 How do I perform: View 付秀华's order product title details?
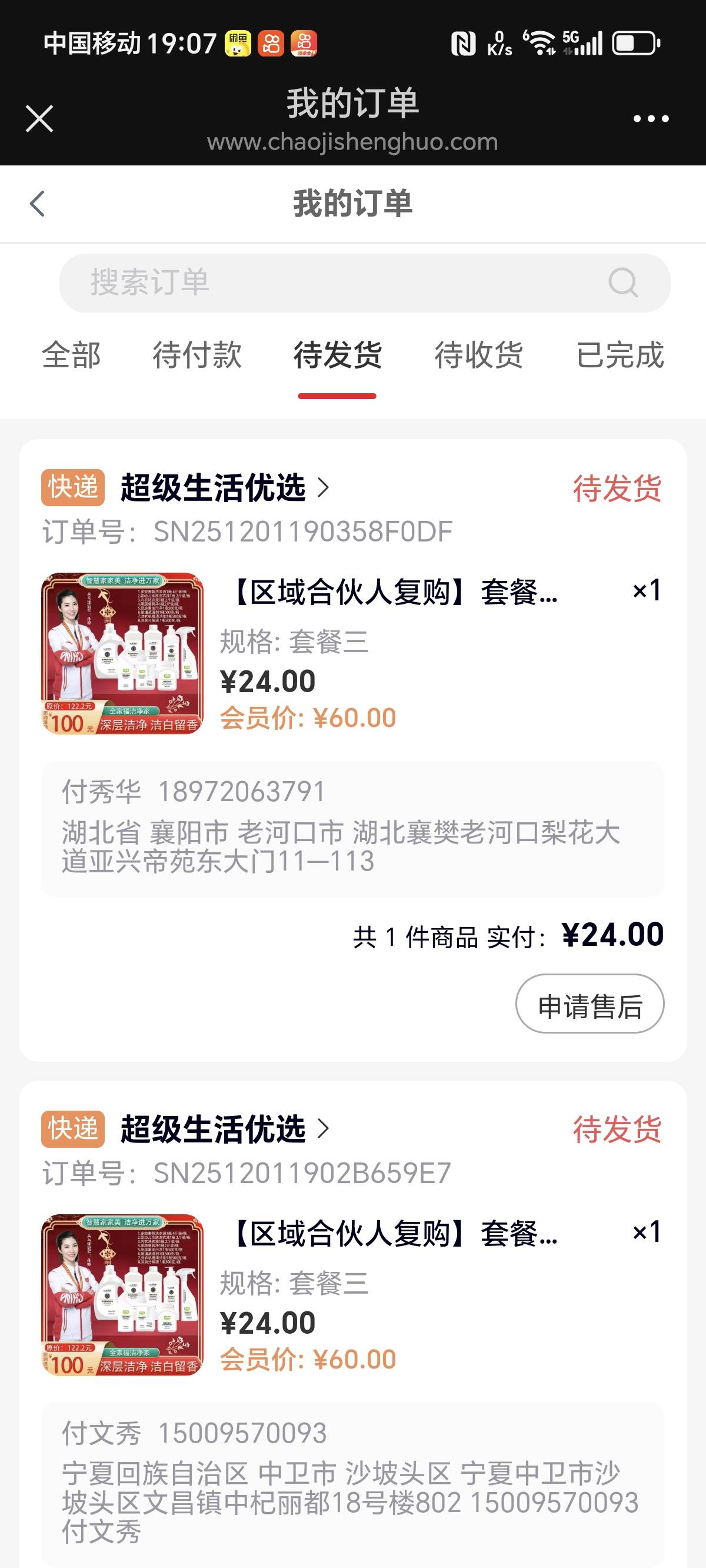pos(394,592)
